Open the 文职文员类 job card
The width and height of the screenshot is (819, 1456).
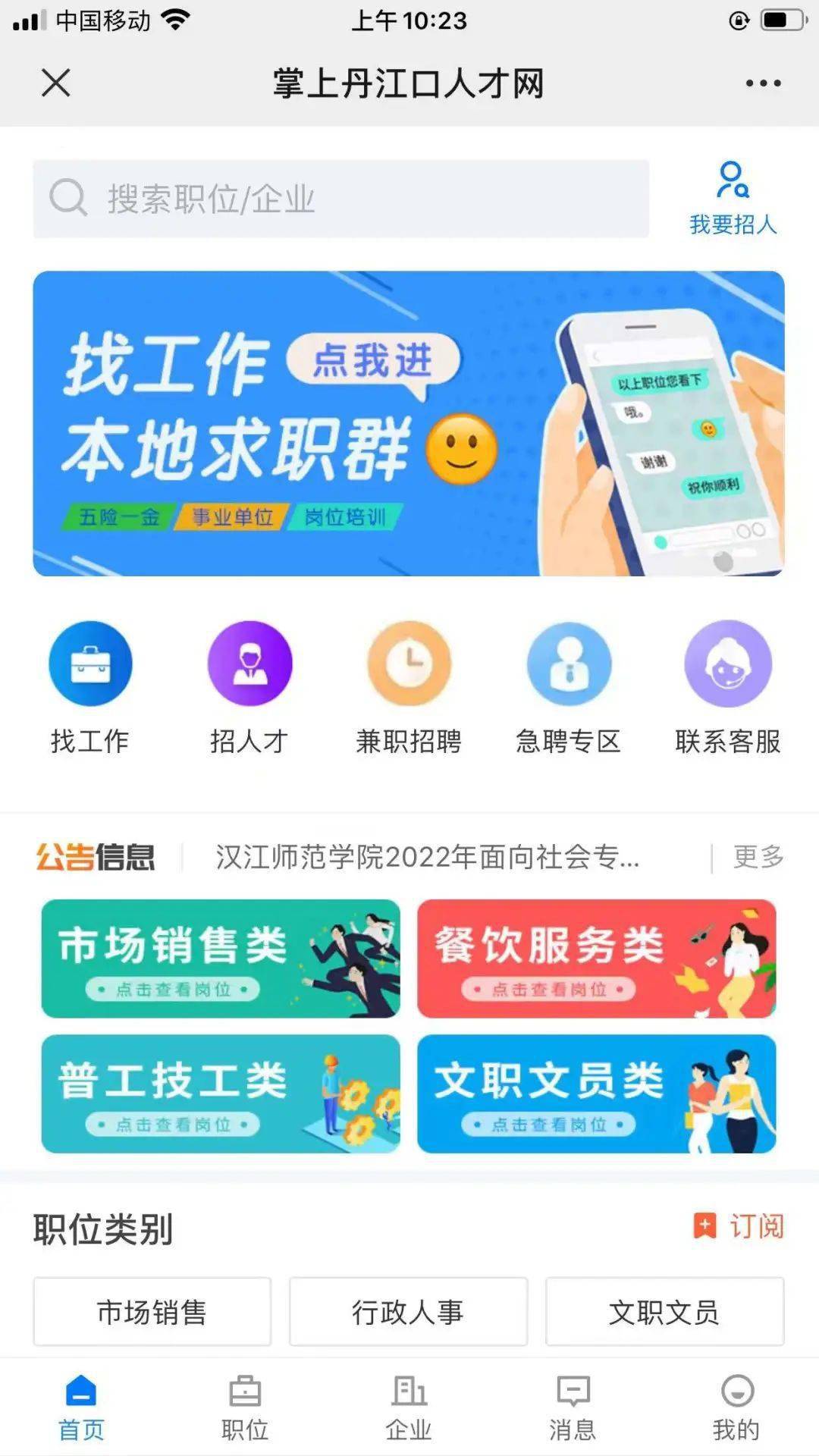[x=597, y=1094]
